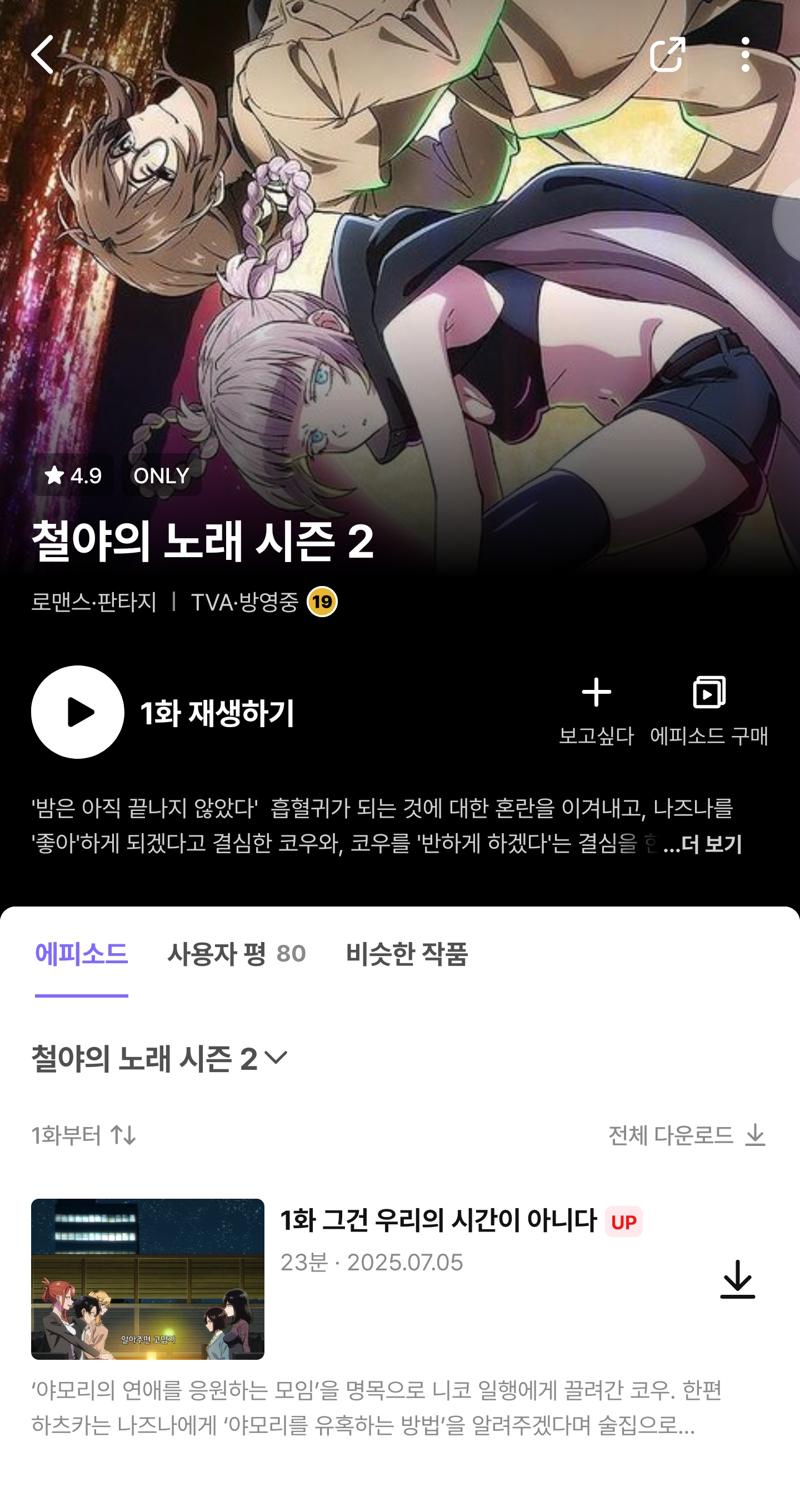
Task: Play episode 1 with 1화 재생하기
Action: coord(163,712)
